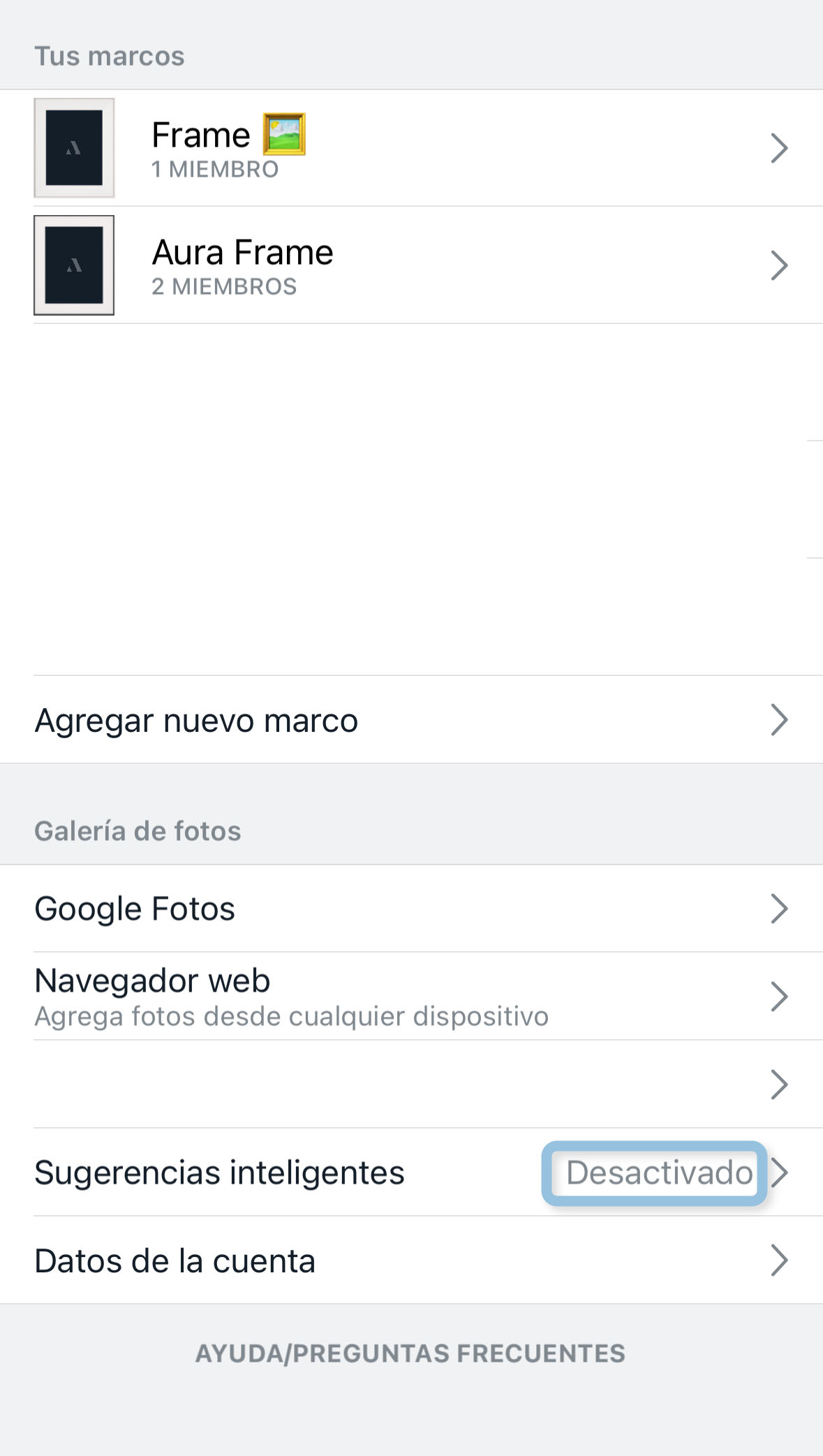Open Navegador web option
The height and width of the screenshot is (1456, 823).
click(410, 997)
